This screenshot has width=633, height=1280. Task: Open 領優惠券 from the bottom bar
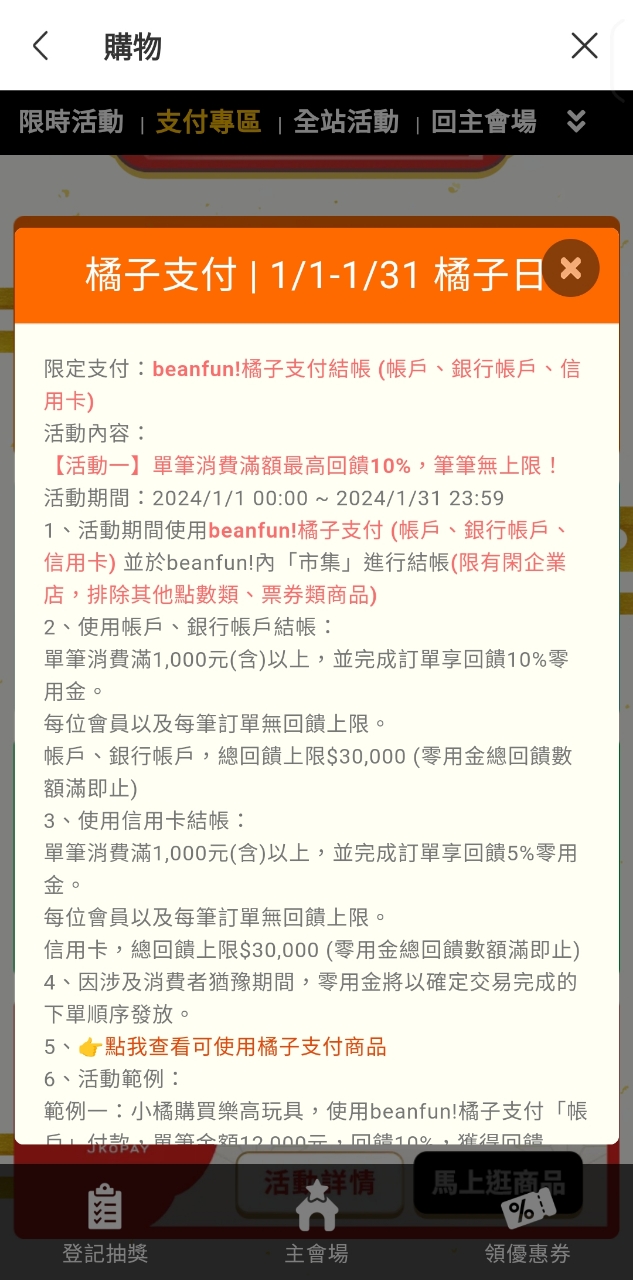coord(528,1222)
